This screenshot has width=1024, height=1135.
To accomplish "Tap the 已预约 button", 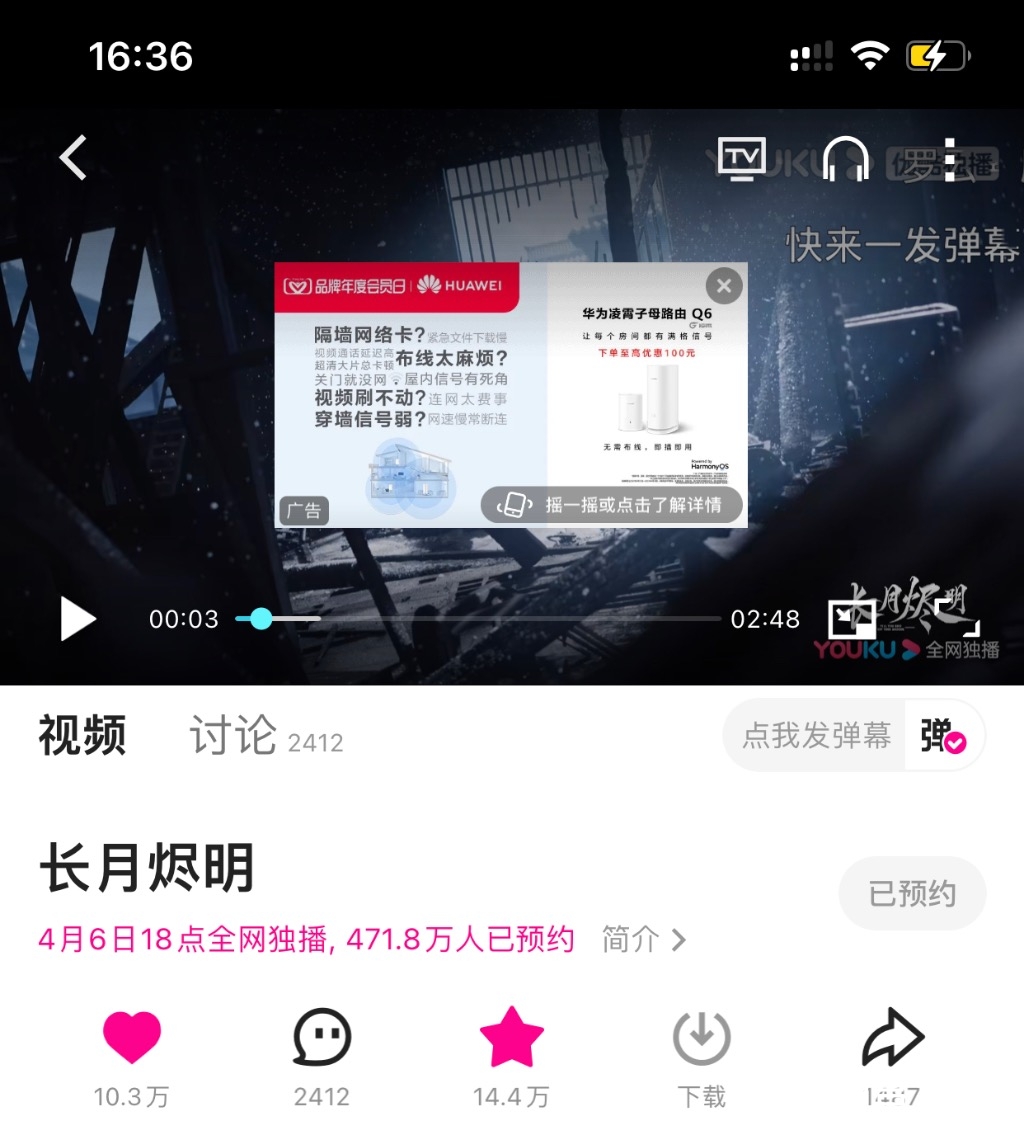I will coord(911,893).
